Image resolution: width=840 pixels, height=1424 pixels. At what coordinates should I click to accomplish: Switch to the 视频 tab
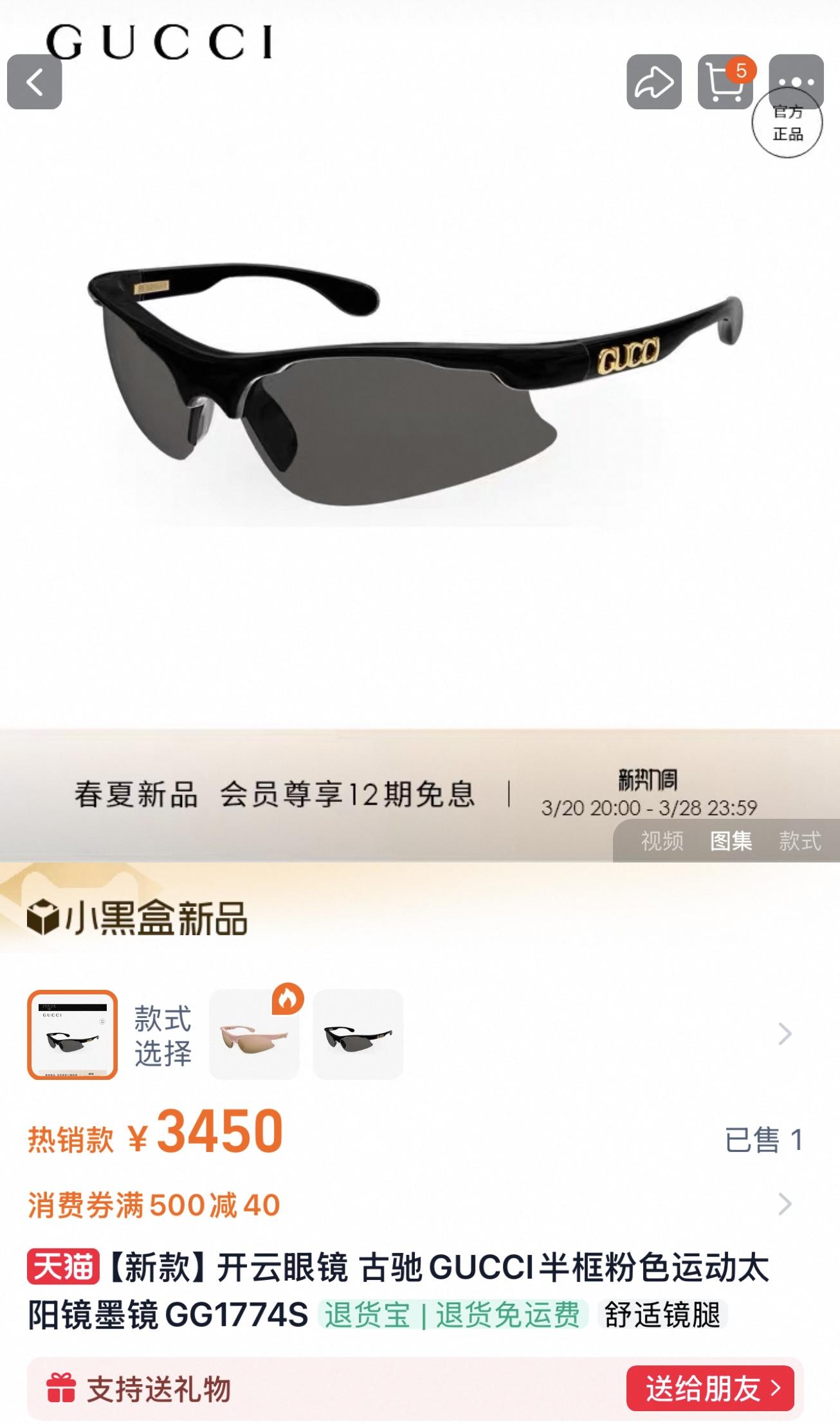[x=662, y=841]
